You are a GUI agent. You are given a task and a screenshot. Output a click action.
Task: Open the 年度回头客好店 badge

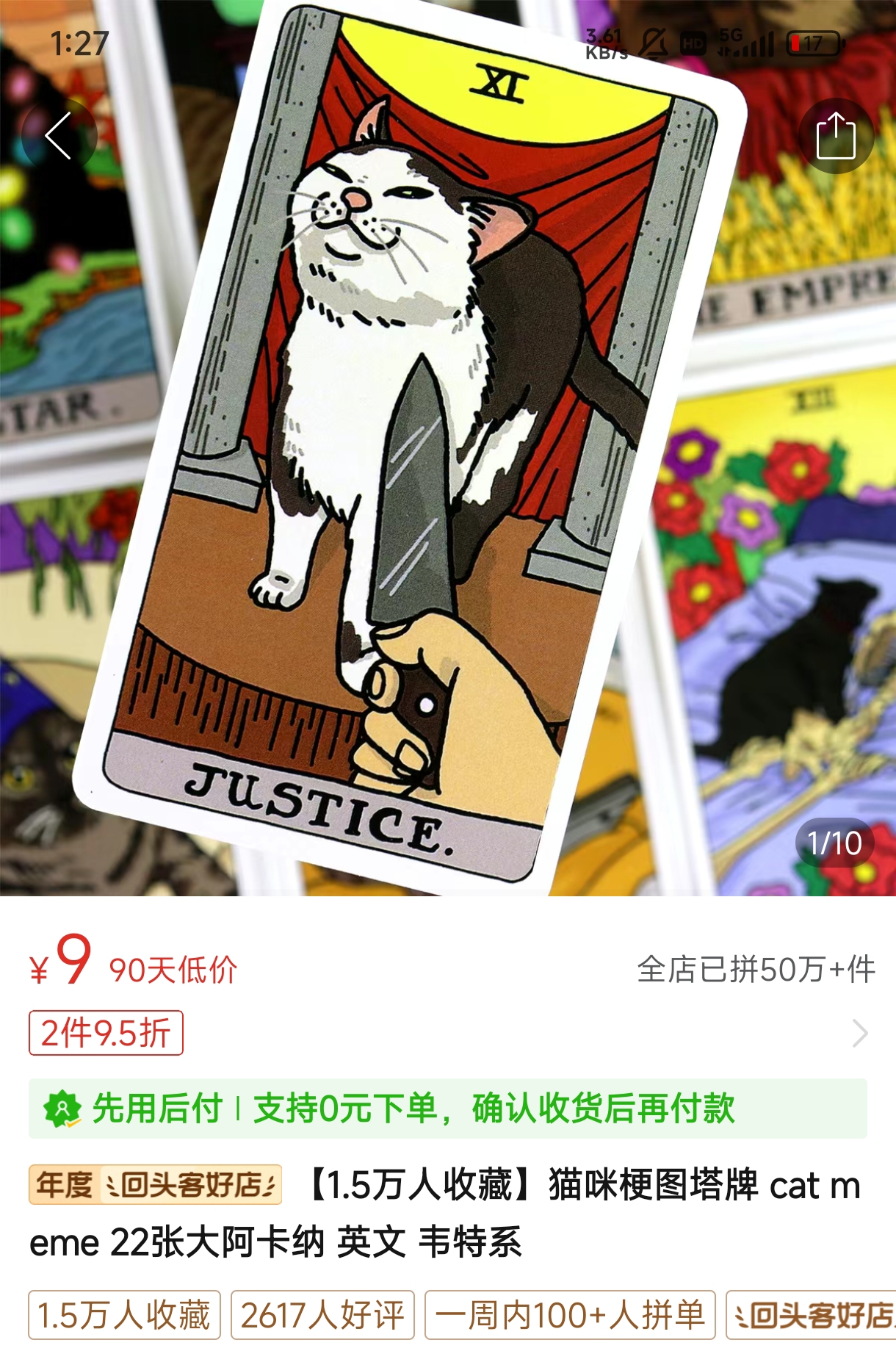click(x=155, y=1184)
